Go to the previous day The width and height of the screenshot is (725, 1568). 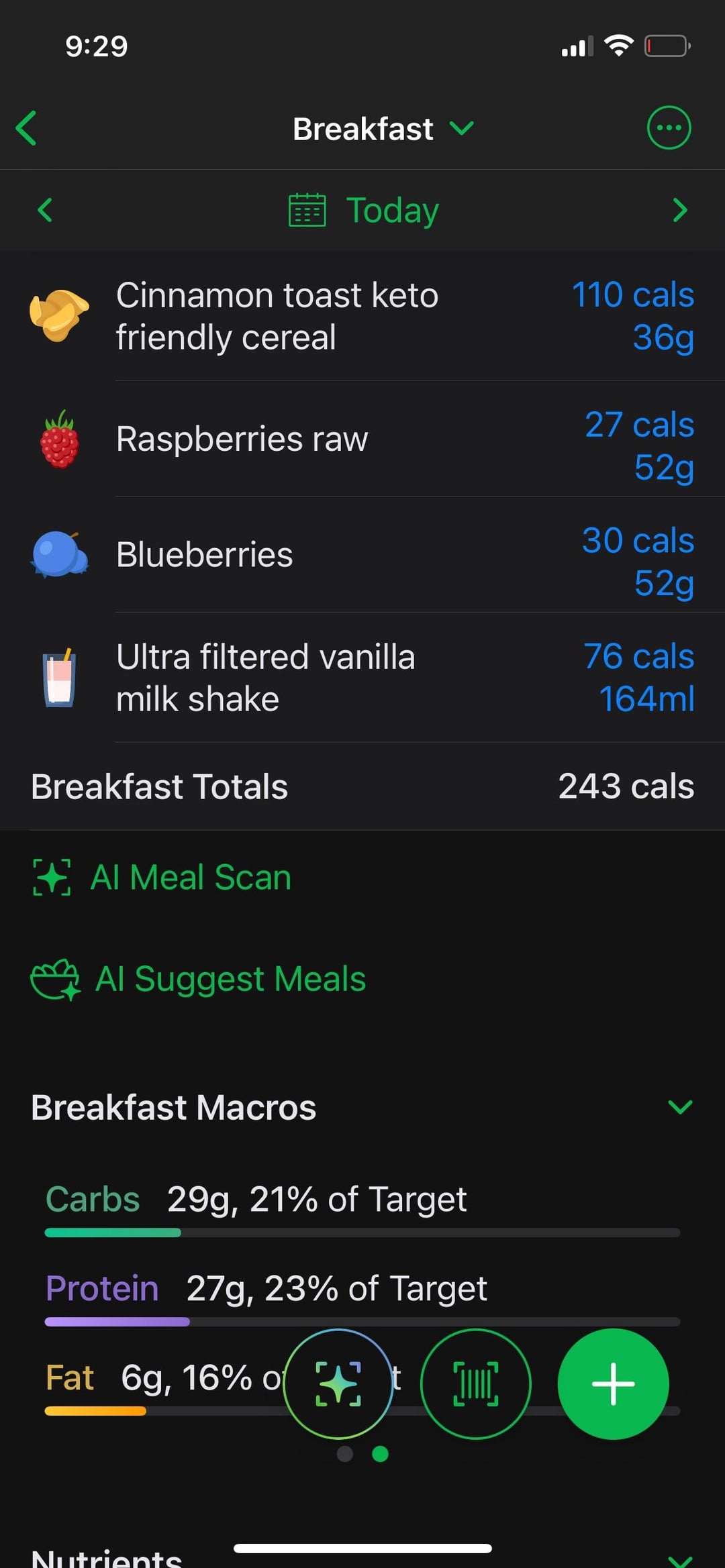[45, 210]
